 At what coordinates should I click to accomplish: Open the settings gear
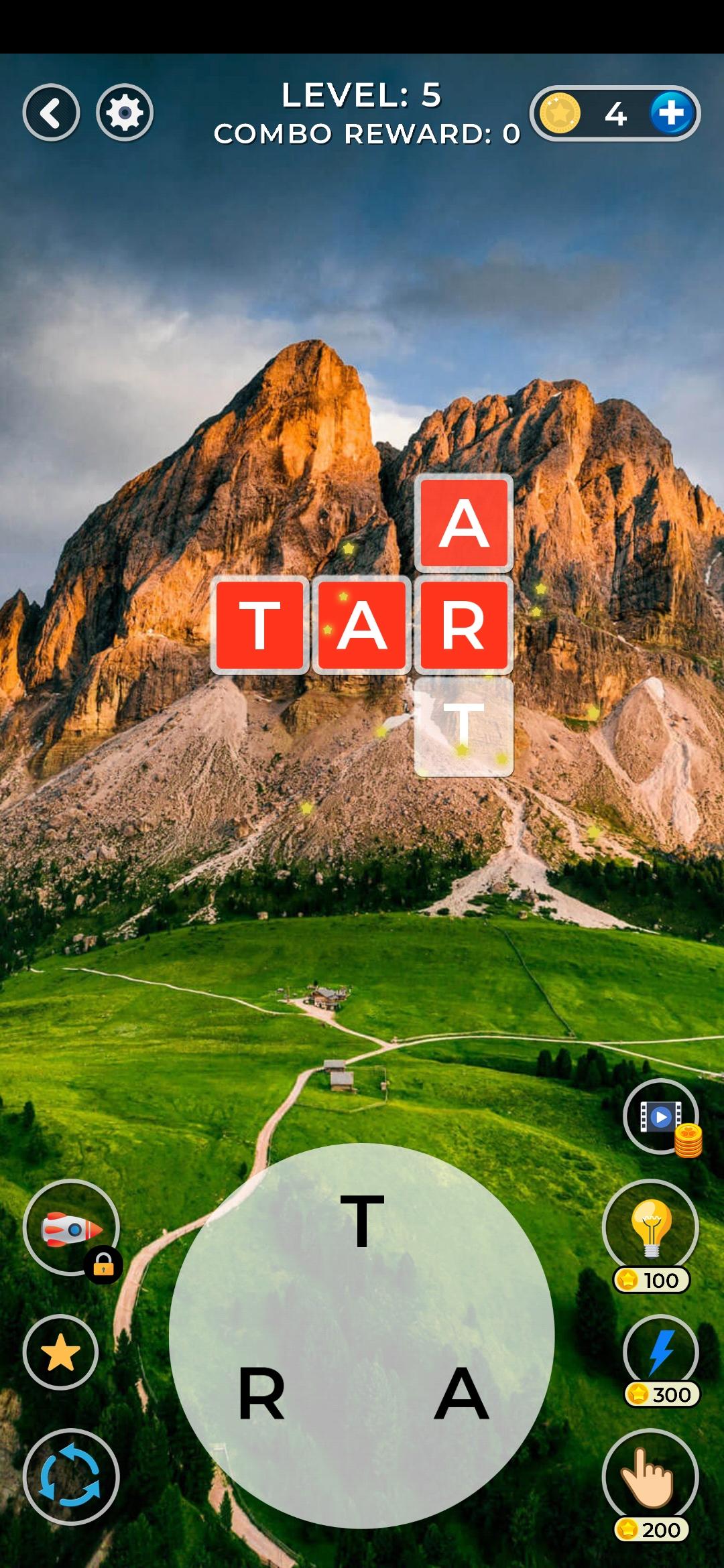125,113
